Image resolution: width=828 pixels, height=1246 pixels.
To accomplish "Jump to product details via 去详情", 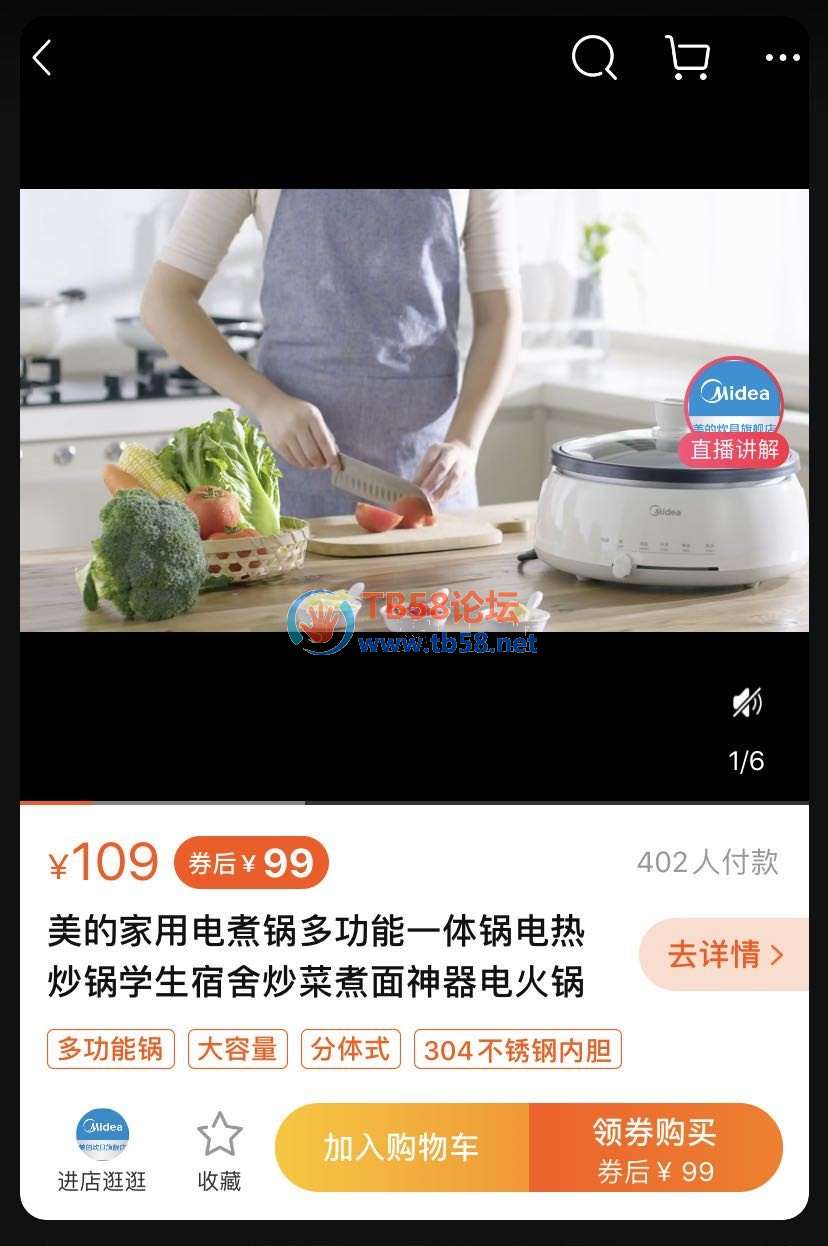I will (723, 954).
